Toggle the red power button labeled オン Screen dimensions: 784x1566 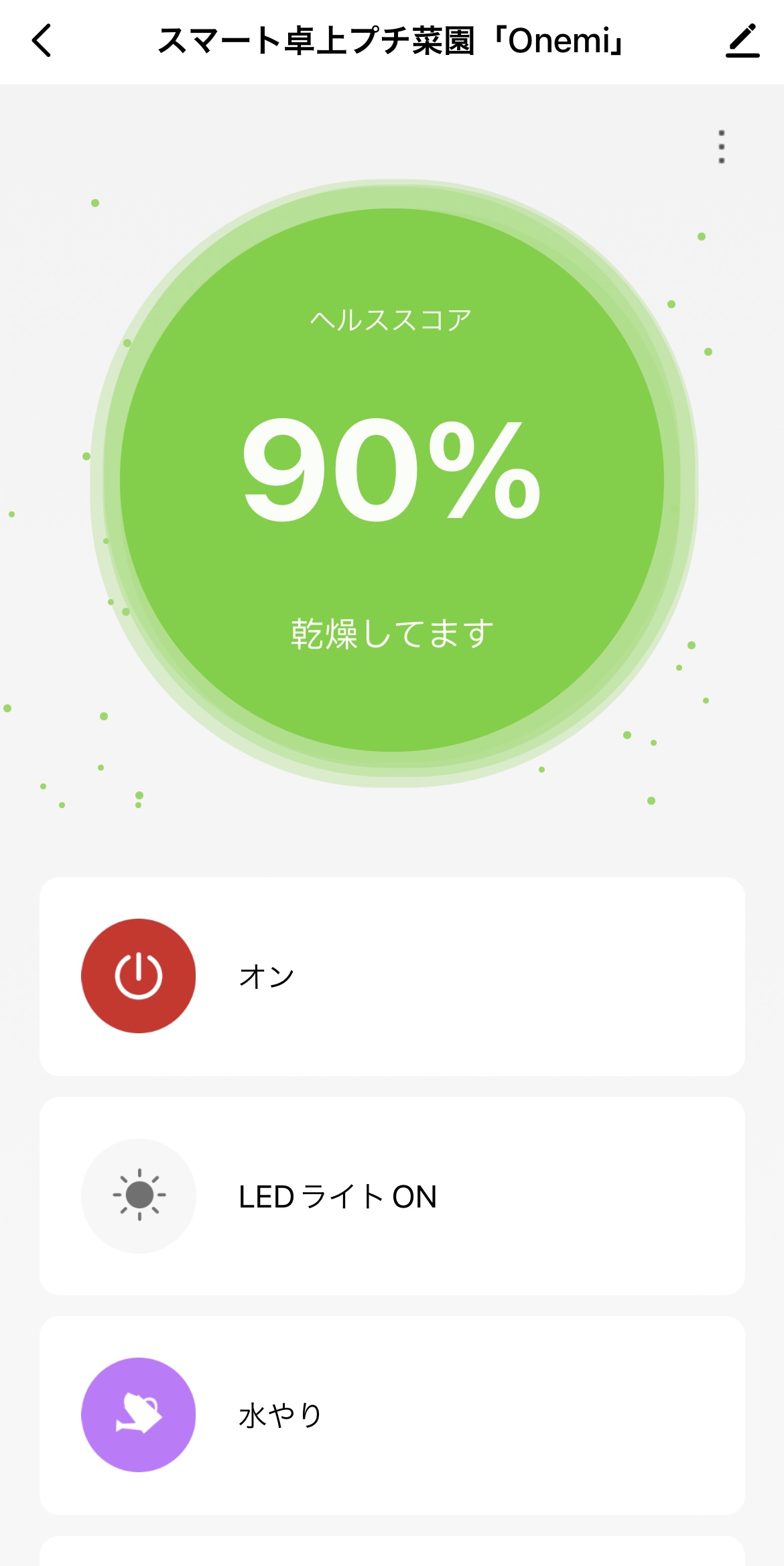[x=139, y=976]
